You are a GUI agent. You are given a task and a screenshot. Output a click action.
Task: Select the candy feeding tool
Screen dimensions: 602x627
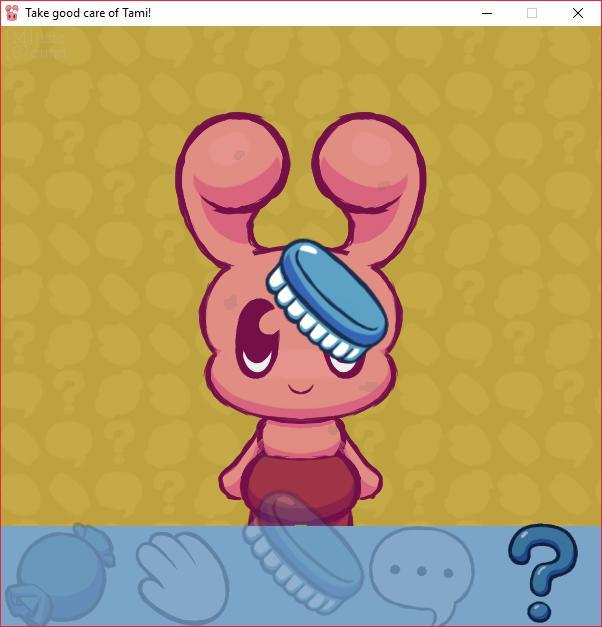point(62,575)
